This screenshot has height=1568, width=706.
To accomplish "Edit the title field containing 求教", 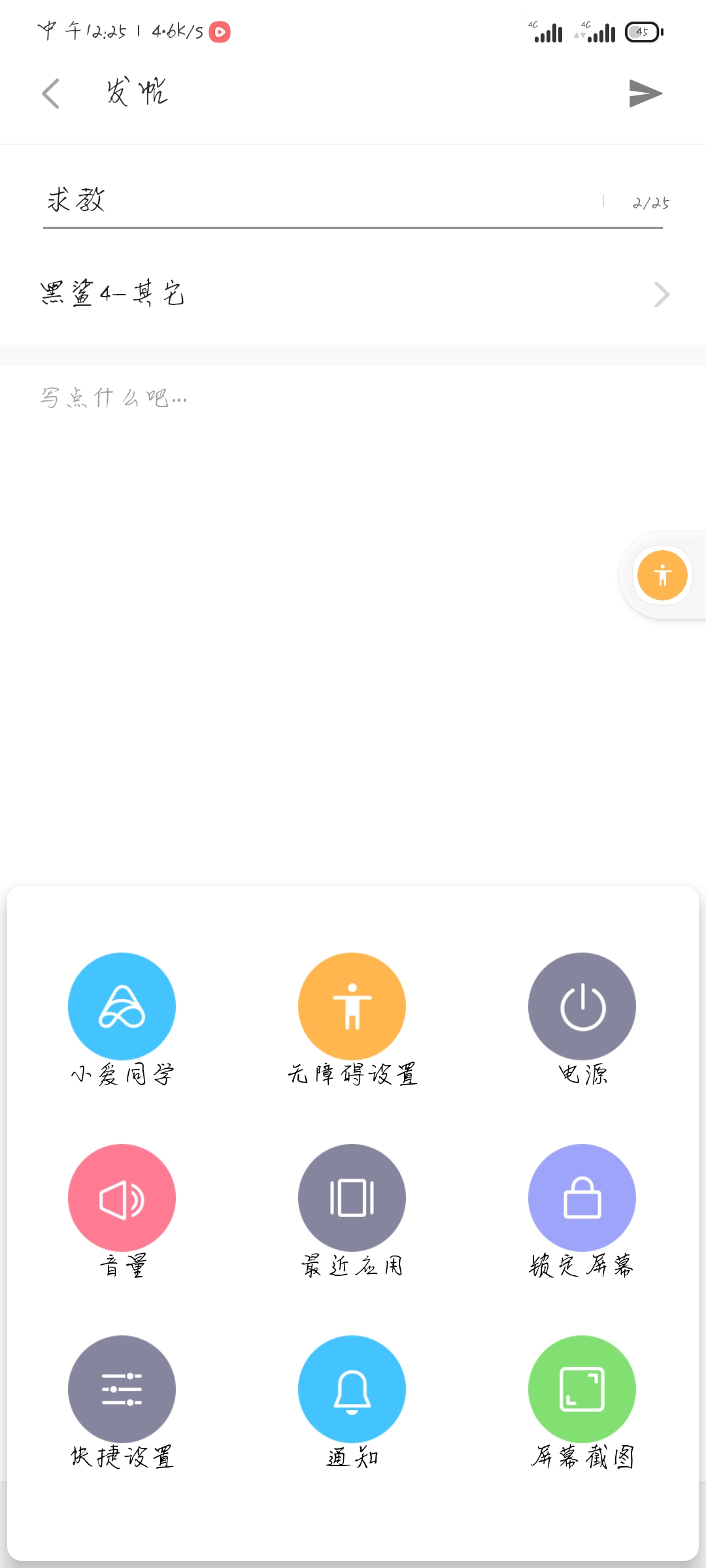I will click(x=320, y=200).
